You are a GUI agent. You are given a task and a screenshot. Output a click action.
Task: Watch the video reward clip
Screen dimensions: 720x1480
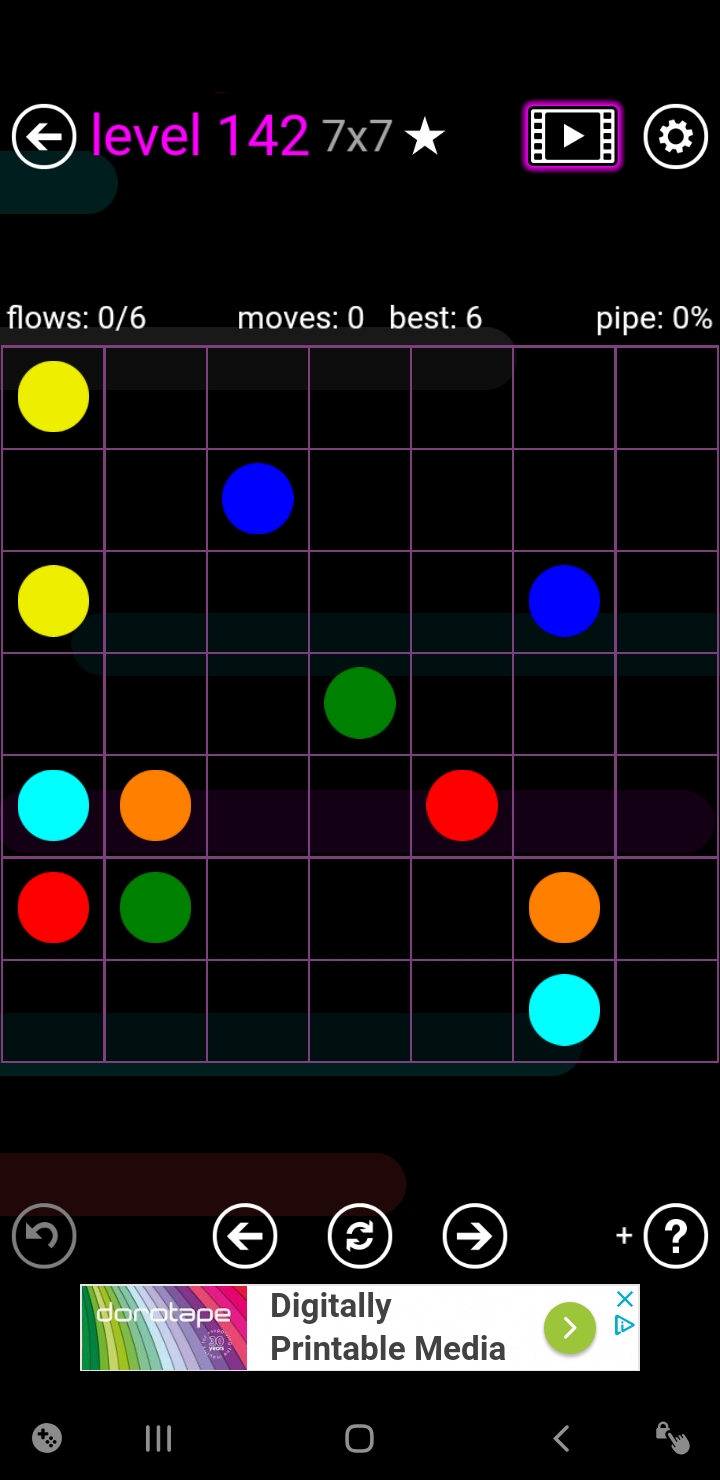tap(573, 136)
